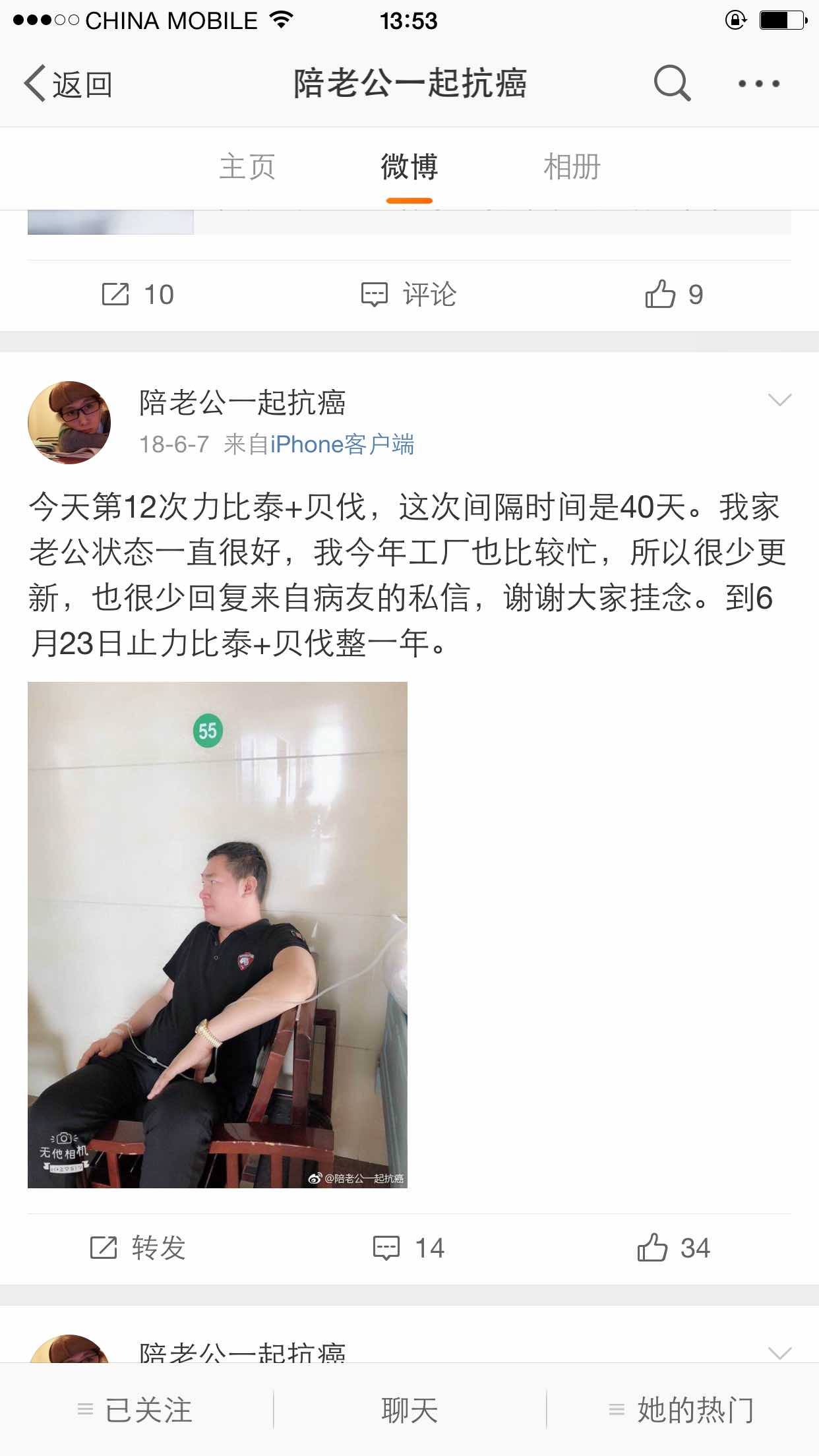Open the 已关注 follow options
The image size is (819, 1456).
(136, 1410)
